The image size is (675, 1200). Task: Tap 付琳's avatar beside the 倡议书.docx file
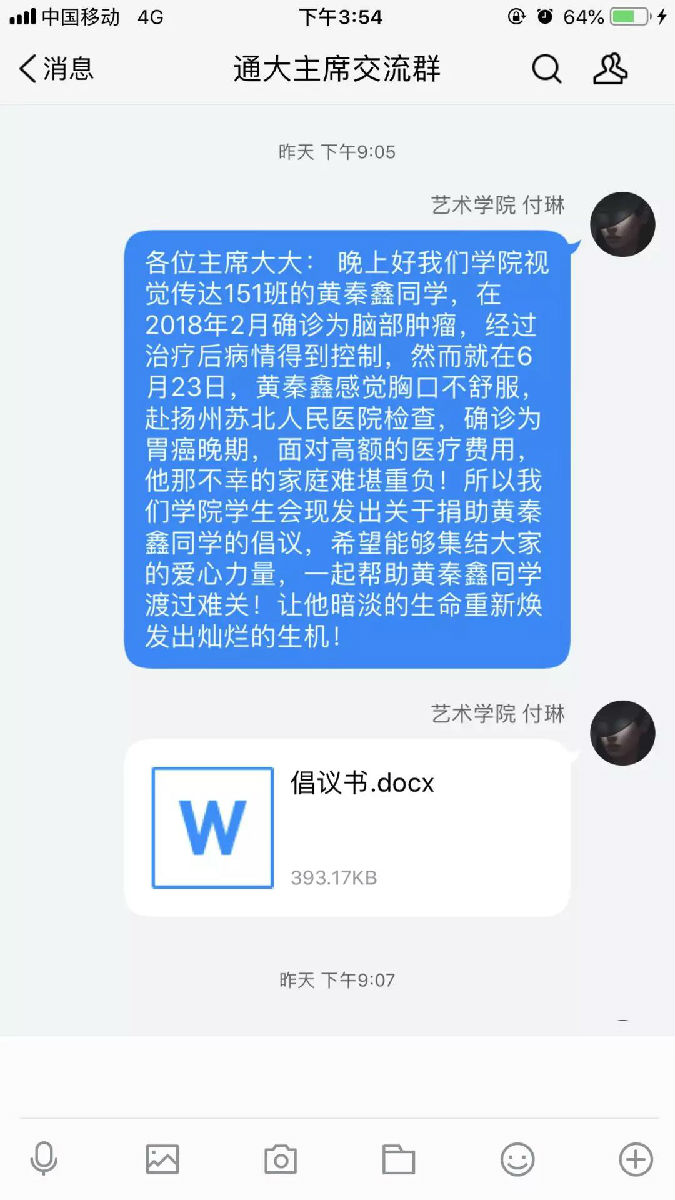click(623, 733)
